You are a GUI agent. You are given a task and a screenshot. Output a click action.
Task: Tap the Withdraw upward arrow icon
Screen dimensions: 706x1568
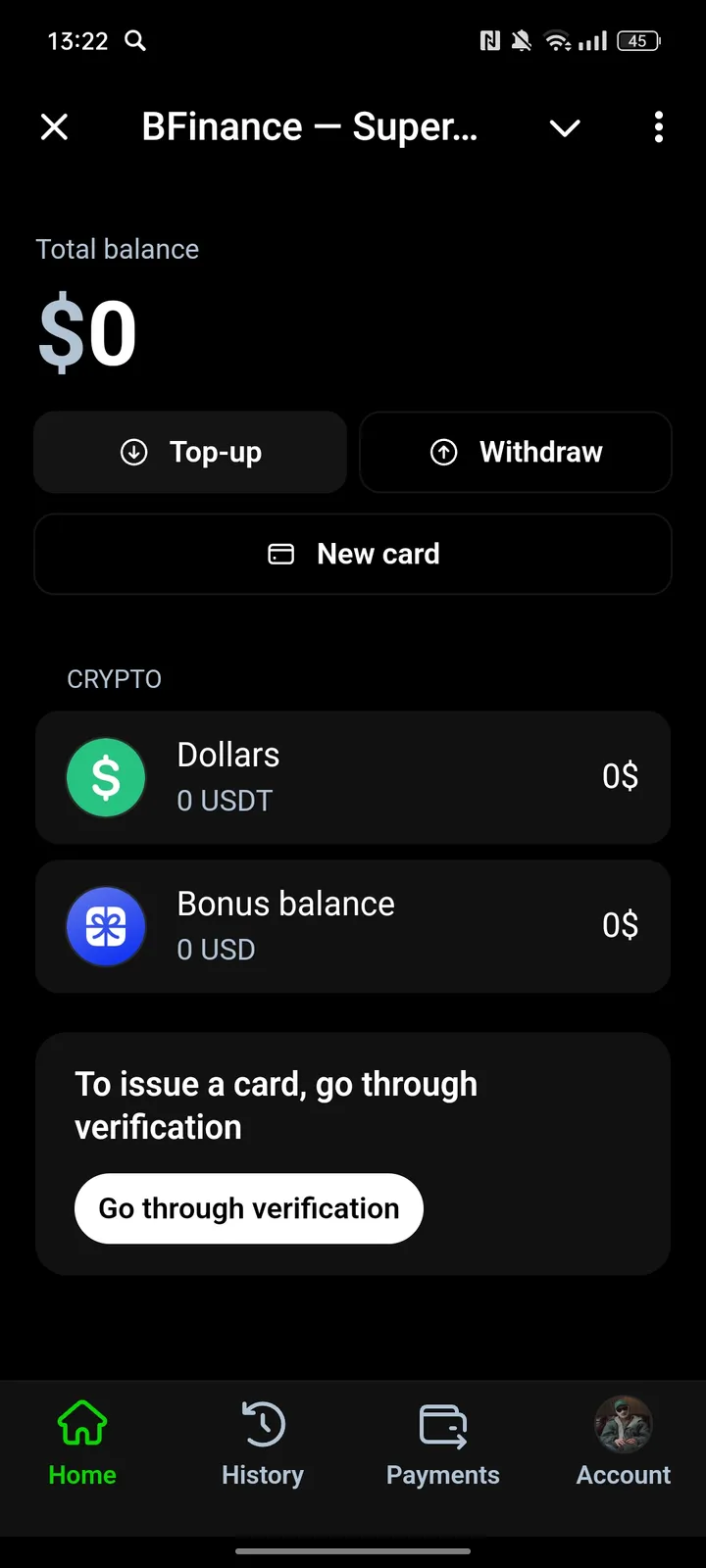[444, 452]
